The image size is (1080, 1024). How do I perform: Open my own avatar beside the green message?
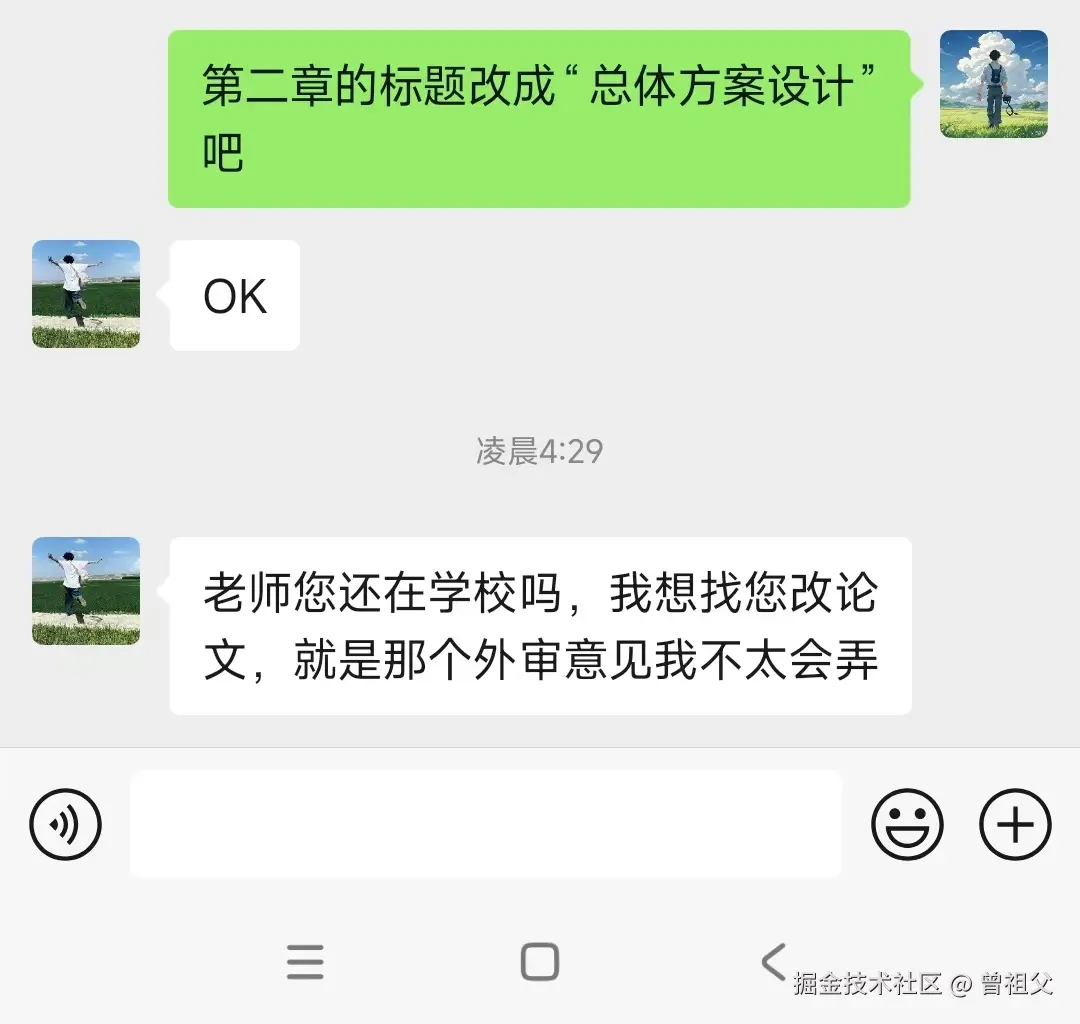(x=993, y=84)
